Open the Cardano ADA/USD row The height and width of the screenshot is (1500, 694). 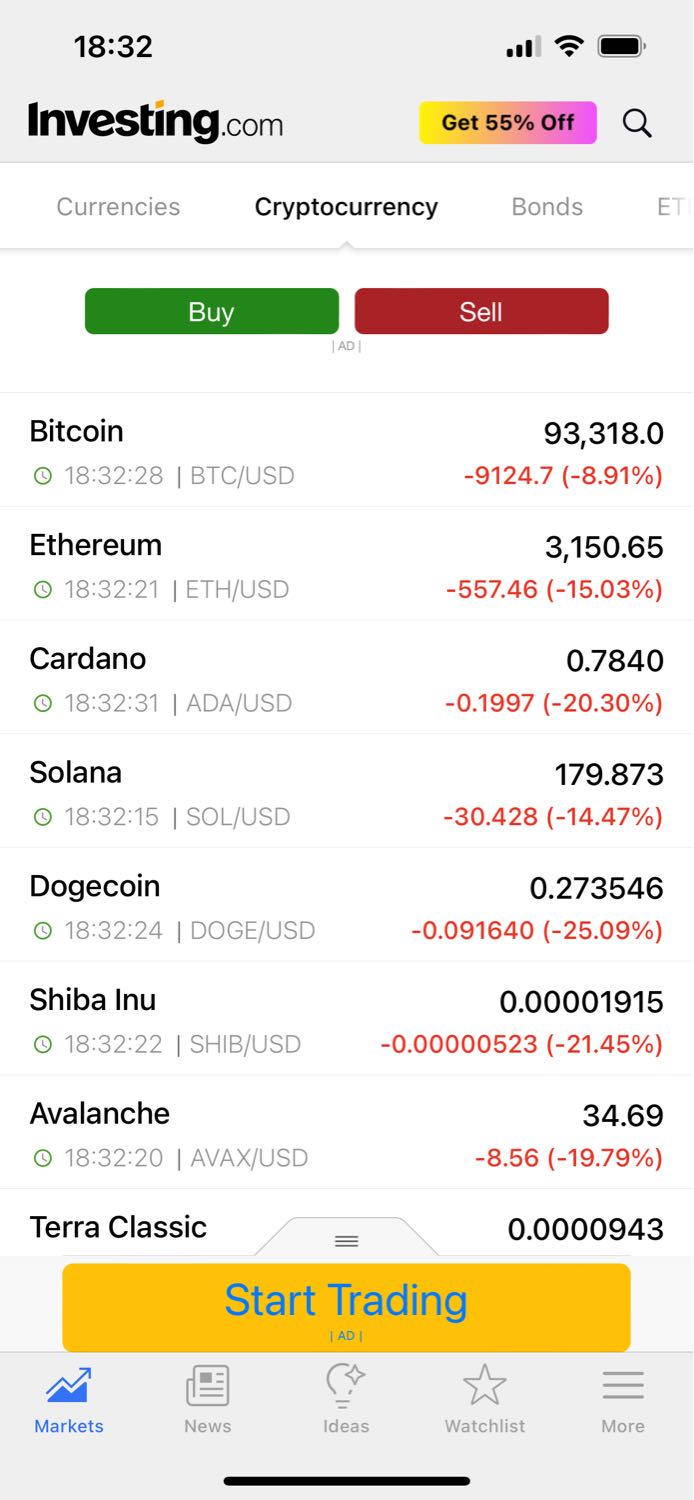(x=347, y=678)
